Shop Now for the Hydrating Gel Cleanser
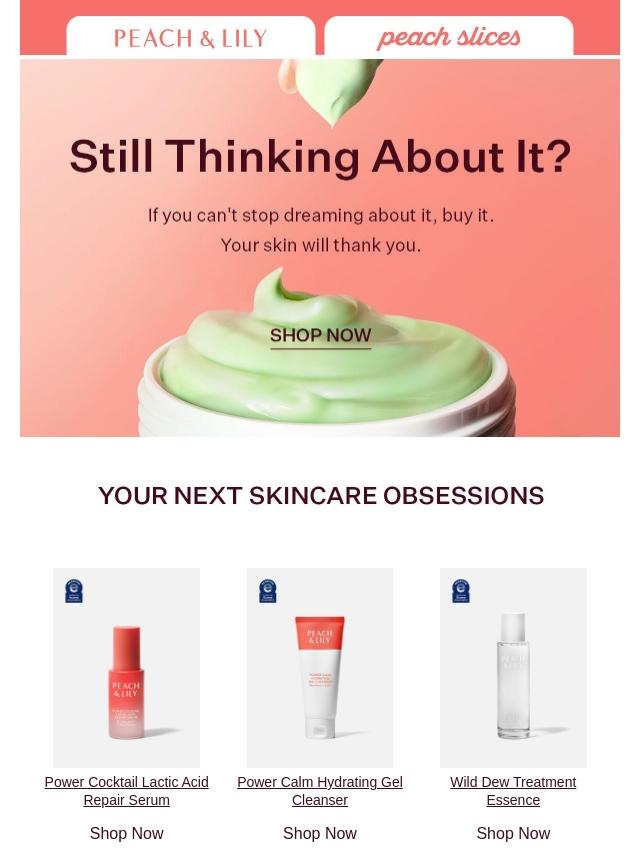Viewport: 640px width, 854px height. pos(320,833)
